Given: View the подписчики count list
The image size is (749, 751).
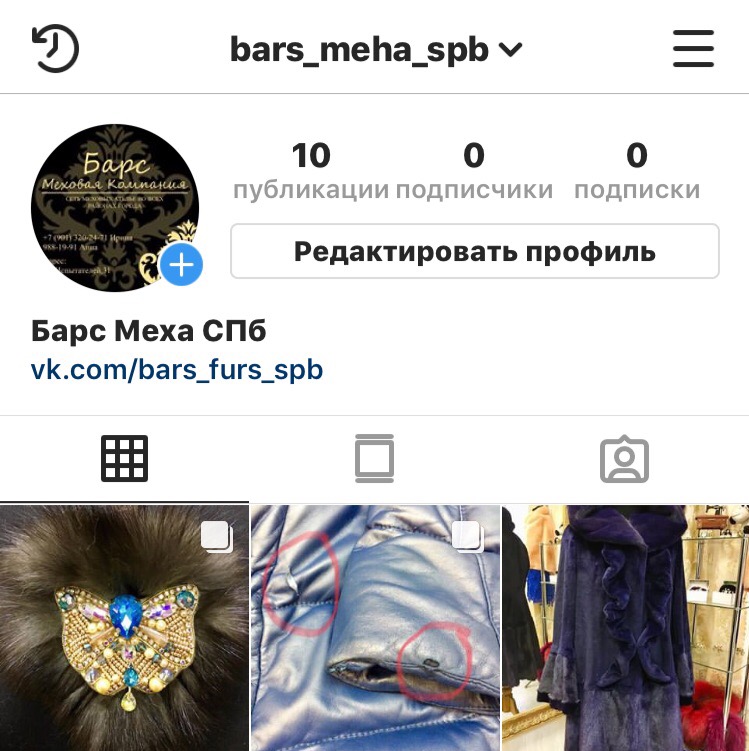Looking at the screenshot, I should [x=473, y=170].
